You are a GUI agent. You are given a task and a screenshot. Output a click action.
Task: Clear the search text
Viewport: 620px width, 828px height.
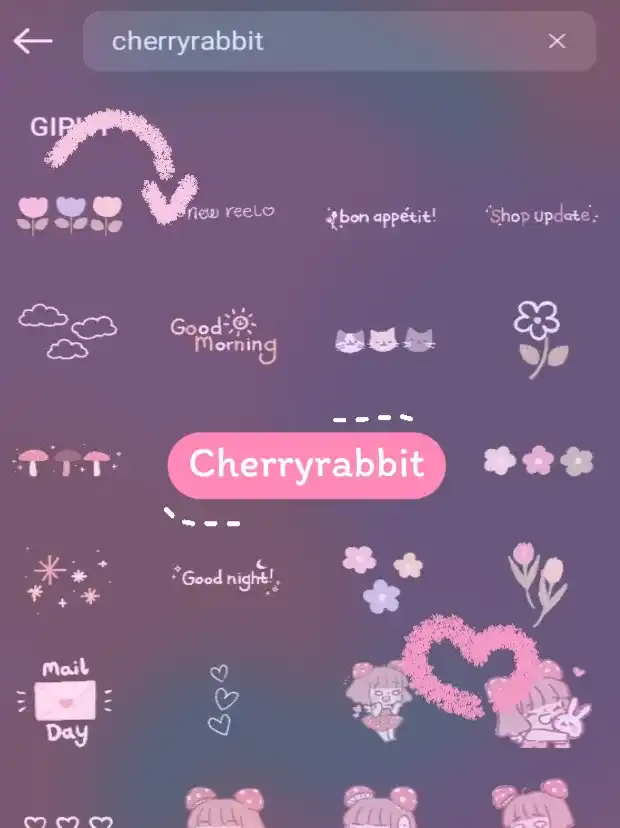557,41
